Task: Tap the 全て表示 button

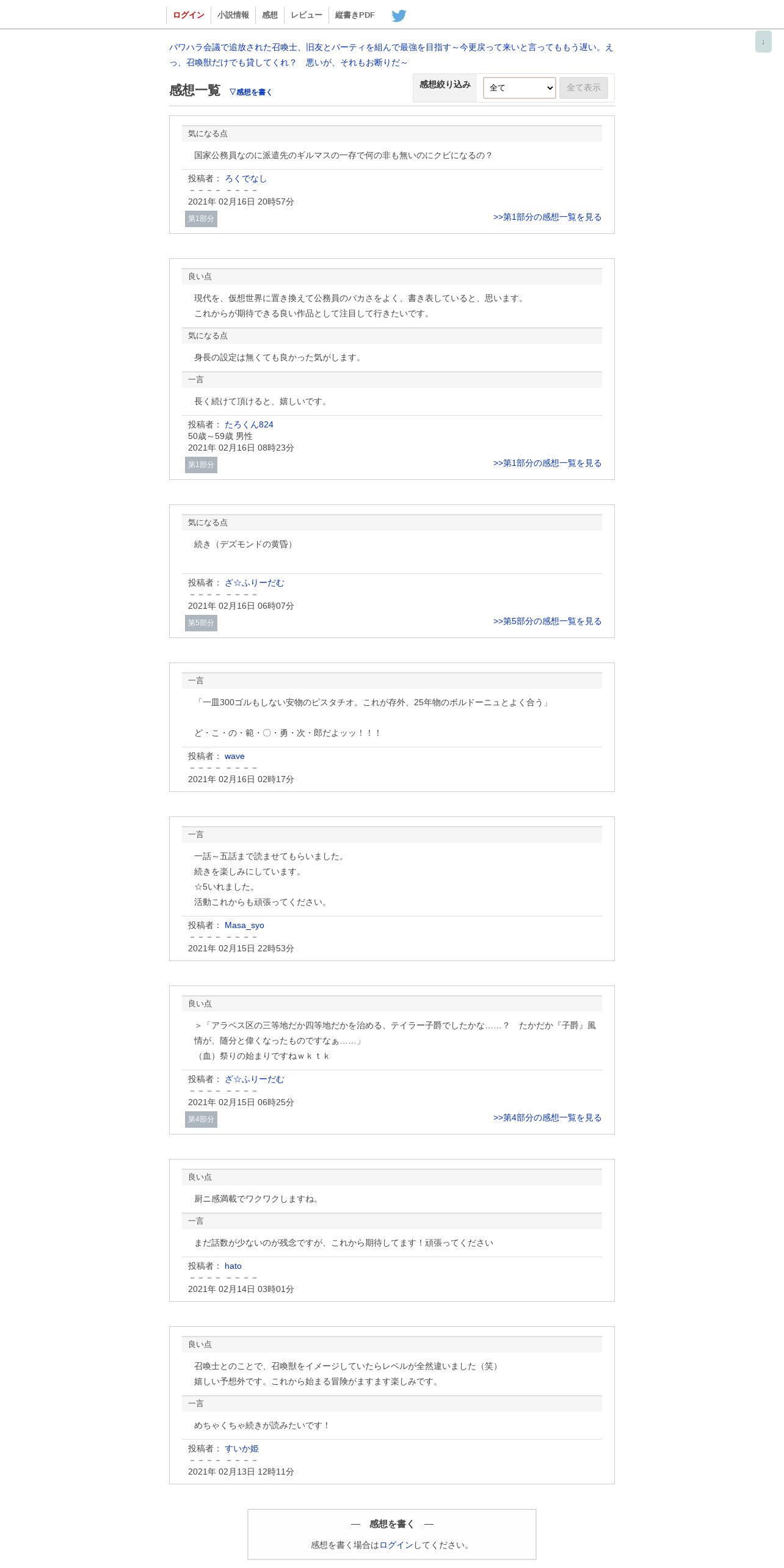Action: point(584,88)
